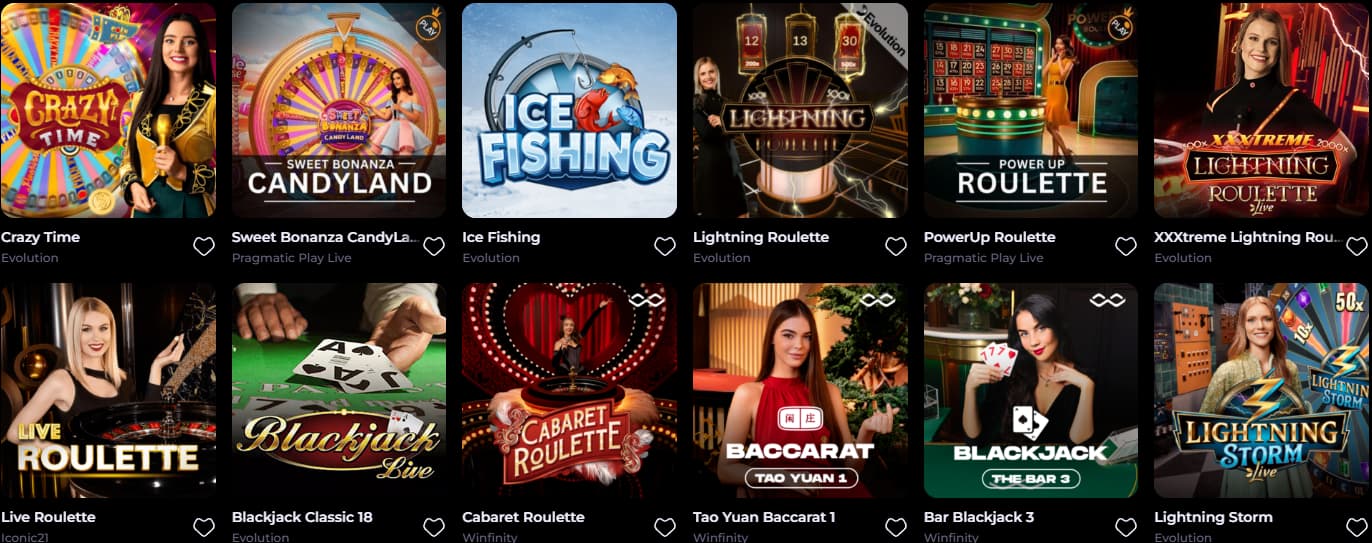1372x543 pixels.
Task: Open Sweet Bonanza CandyLand game
Action: coord(339,110)
